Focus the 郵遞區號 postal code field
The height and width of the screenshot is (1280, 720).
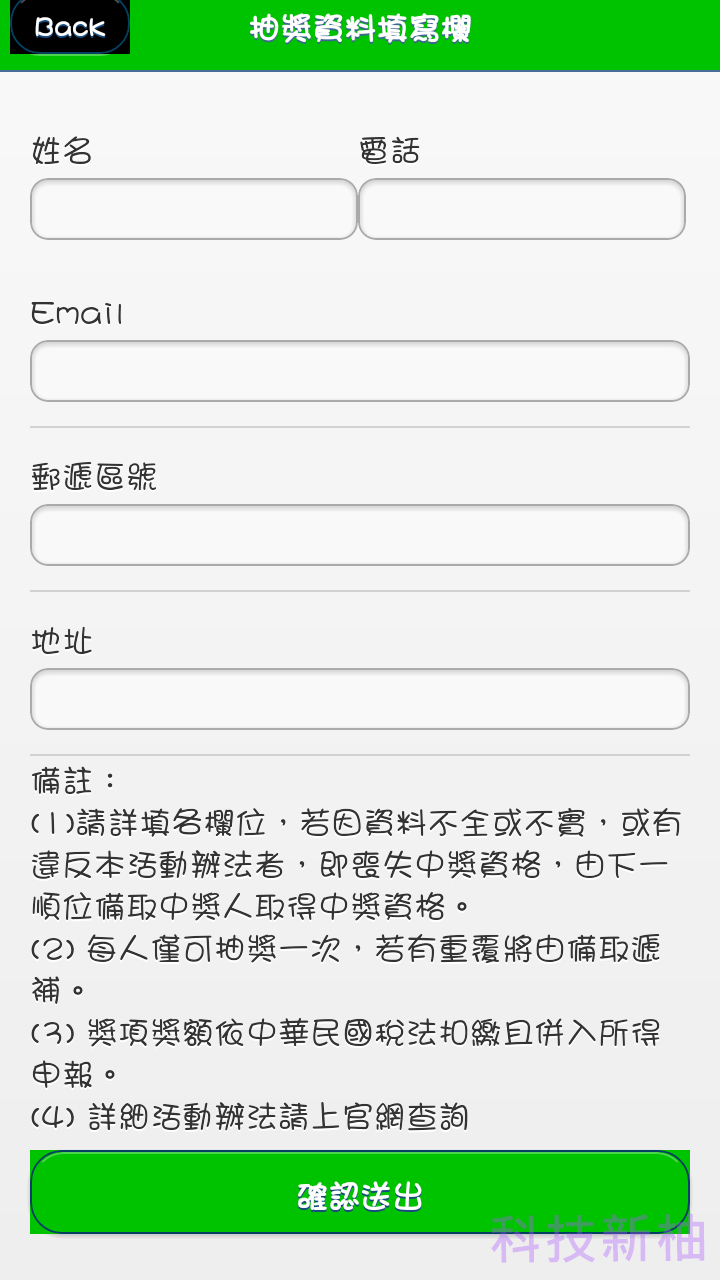[360, 535]
